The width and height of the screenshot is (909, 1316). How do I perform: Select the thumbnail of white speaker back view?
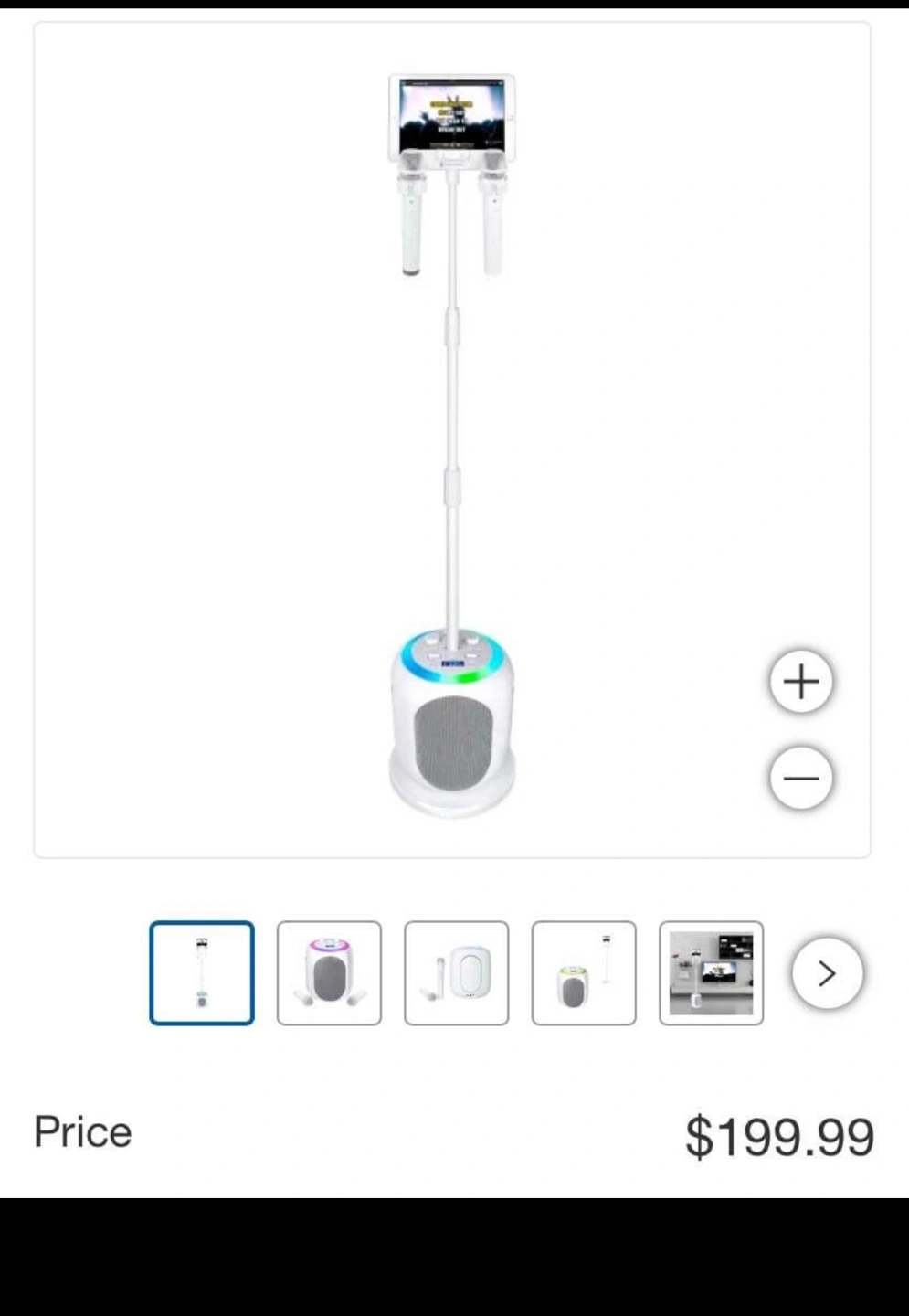[457, 973]
